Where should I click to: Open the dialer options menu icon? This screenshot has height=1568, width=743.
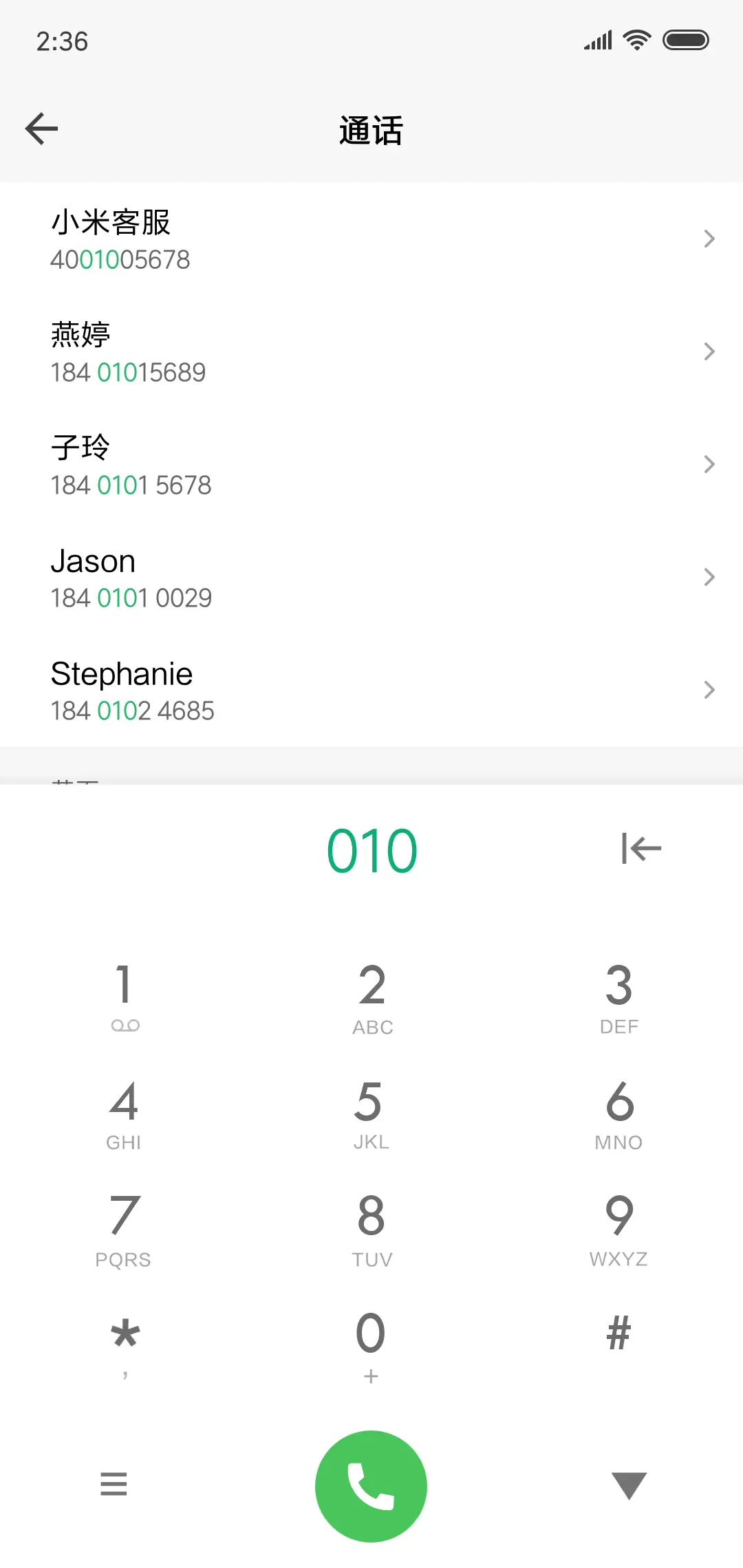tap(114, 1485)
